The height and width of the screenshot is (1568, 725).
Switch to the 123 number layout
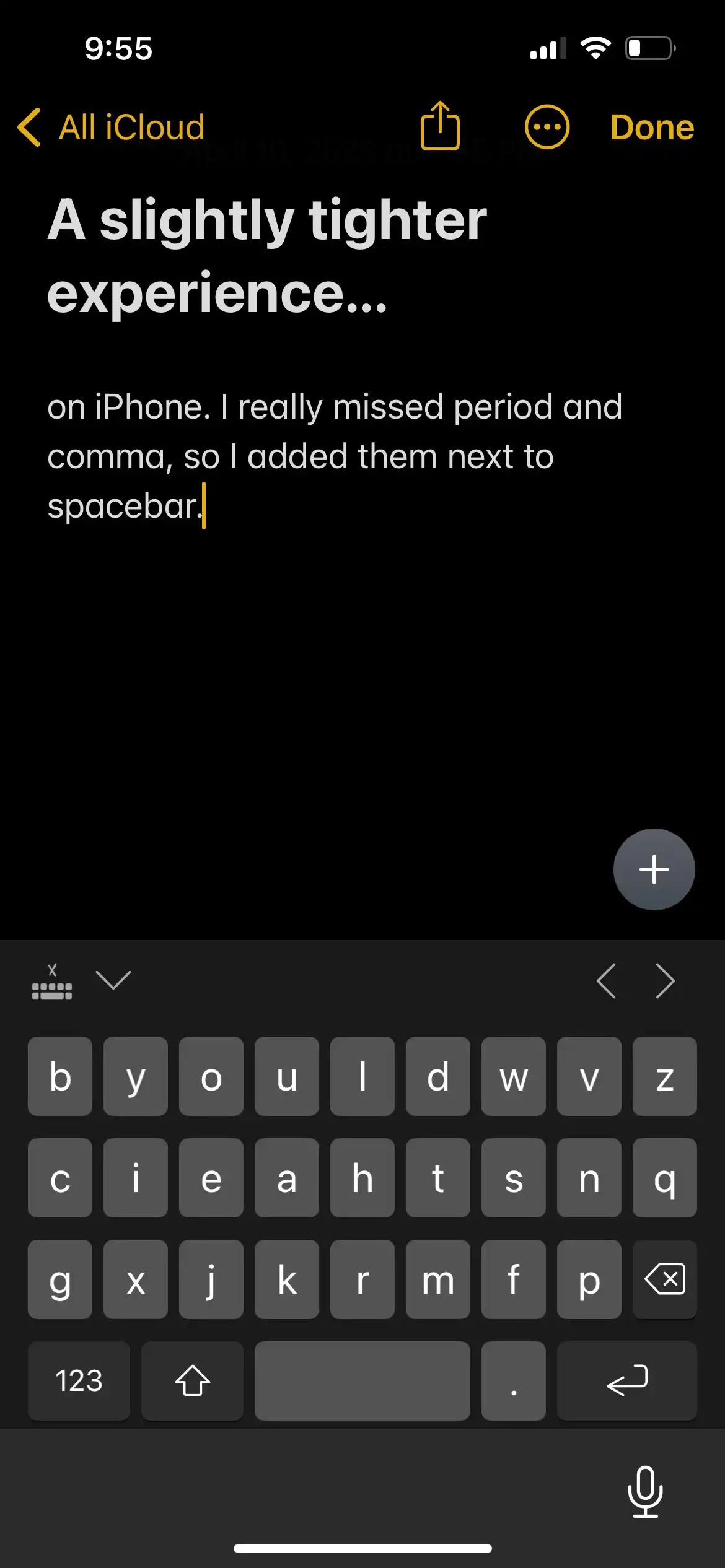(x=78, y=1381)
